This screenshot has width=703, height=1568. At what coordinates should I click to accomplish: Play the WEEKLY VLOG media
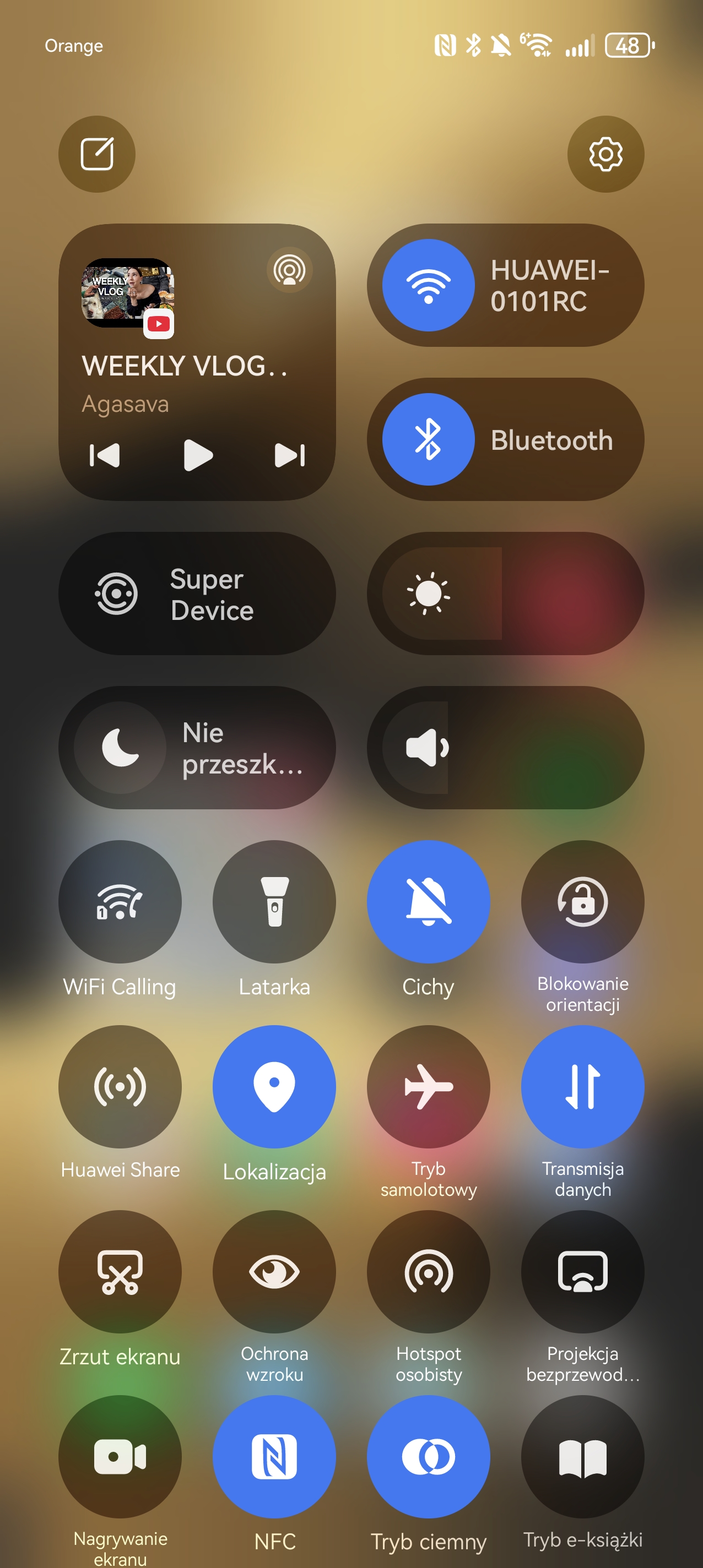198,455
